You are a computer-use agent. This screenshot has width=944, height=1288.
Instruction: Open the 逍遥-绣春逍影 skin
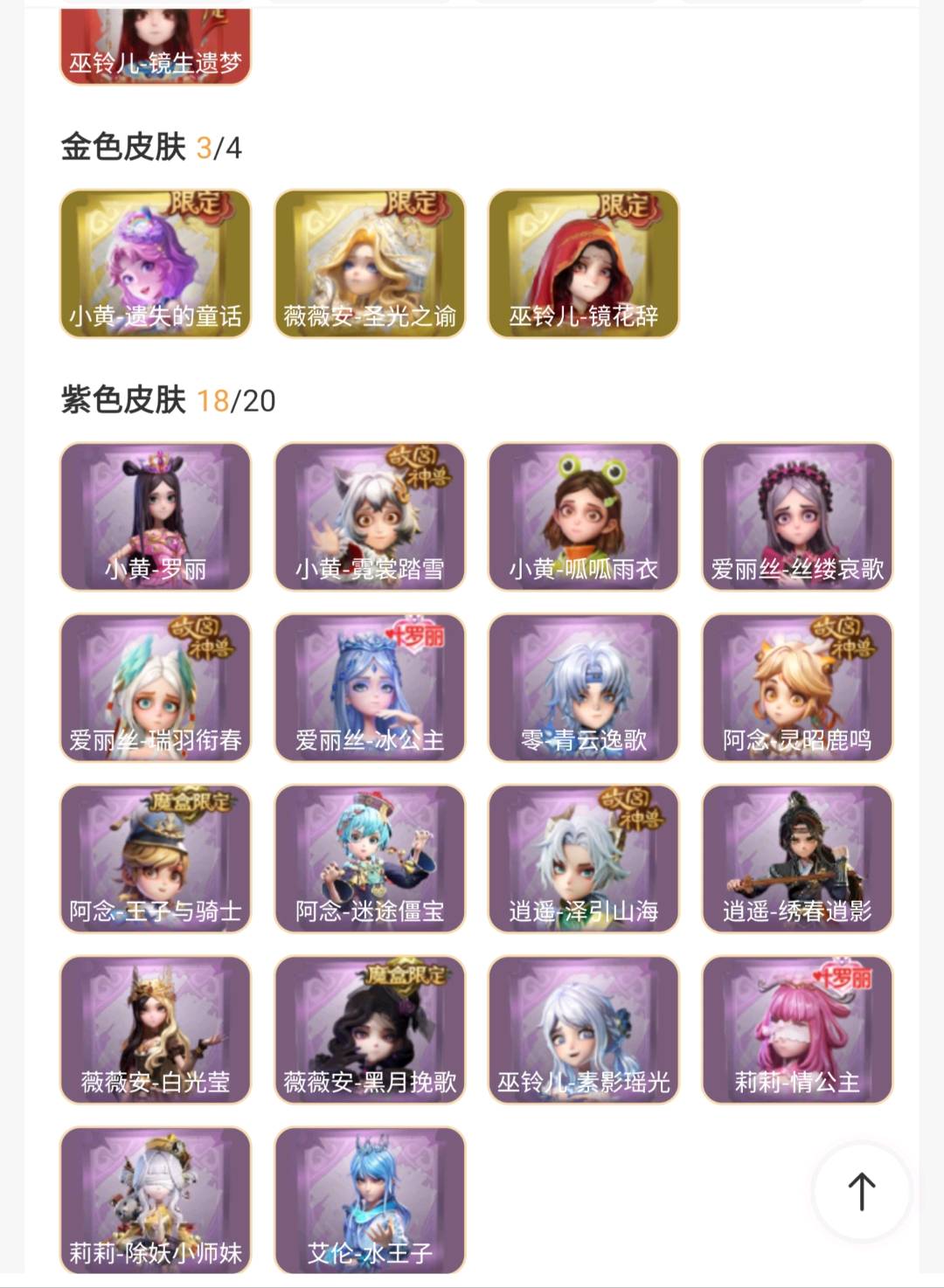pyautogui.click(x=797, y=859)
